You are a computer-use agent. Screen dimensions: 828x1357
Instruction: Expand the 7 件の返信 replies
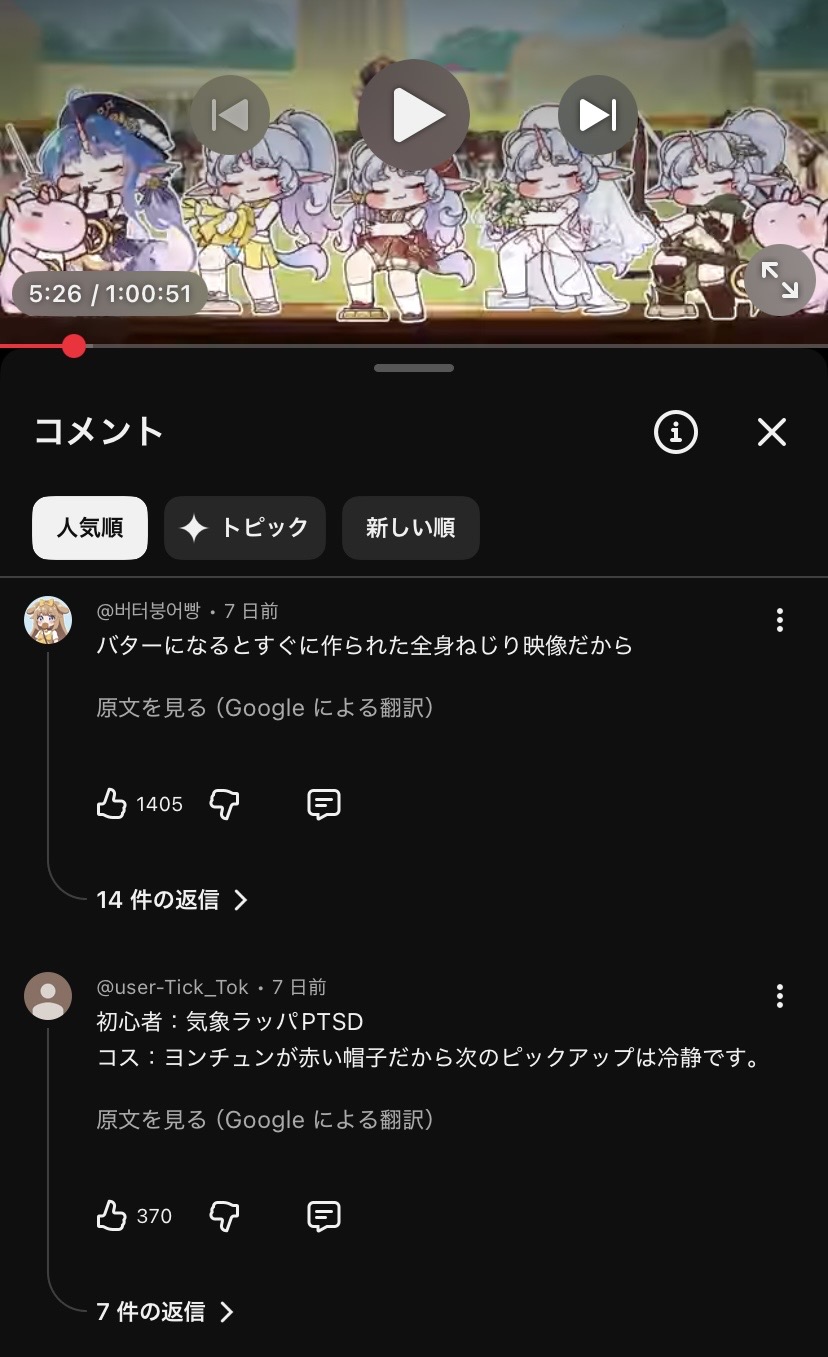point(165,1312)
